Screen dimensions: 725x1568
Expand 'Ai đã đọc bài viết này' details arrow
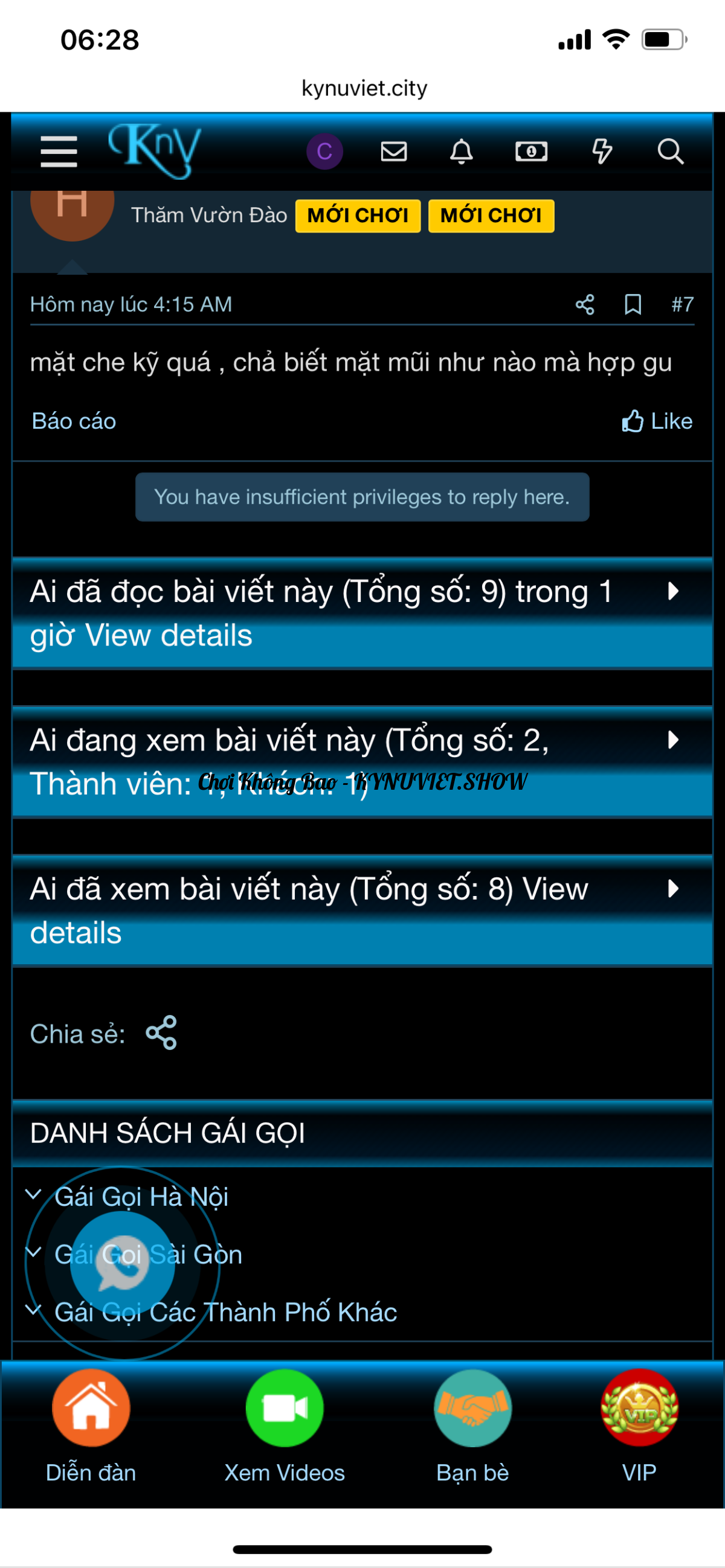[x=672, y=590]
